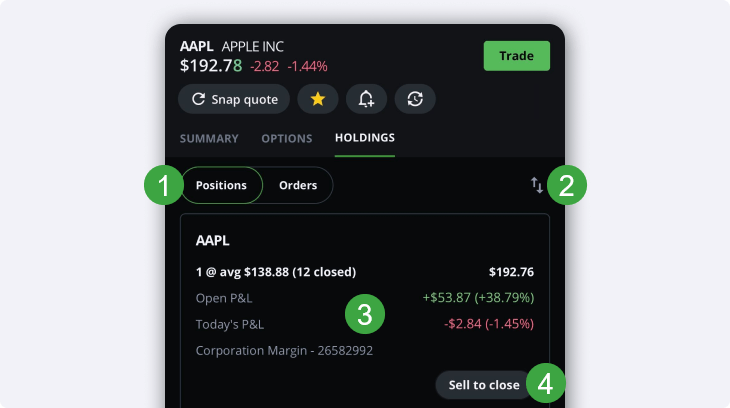Add a price alert with the bell
Viewport: 730px width, 408px height.
366,99
